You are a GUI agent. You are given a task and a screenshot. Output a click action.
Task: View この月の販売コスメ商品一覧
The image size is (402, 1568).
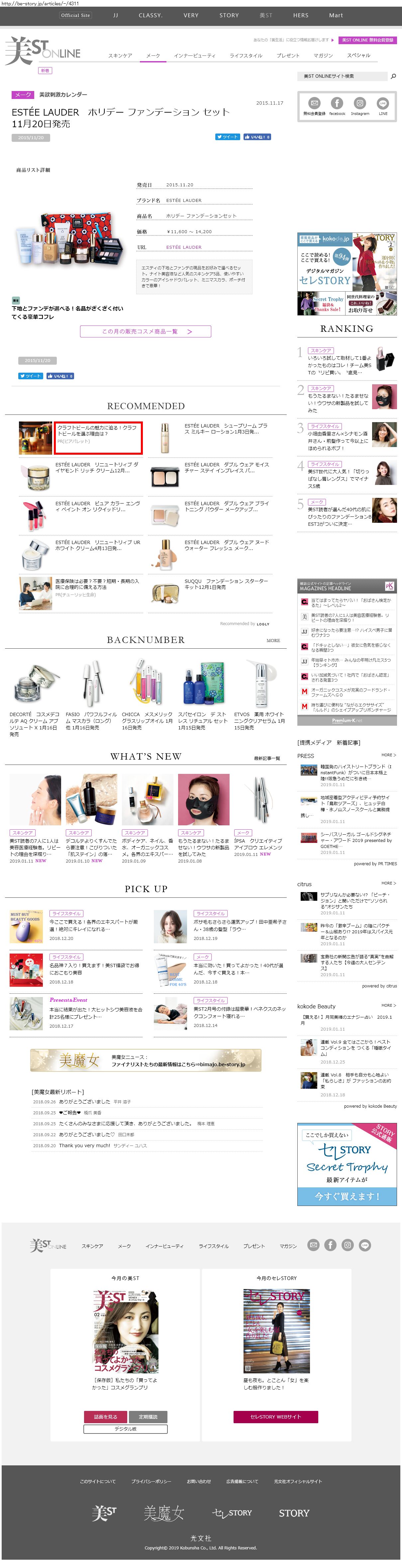click(x=146, y=332)
